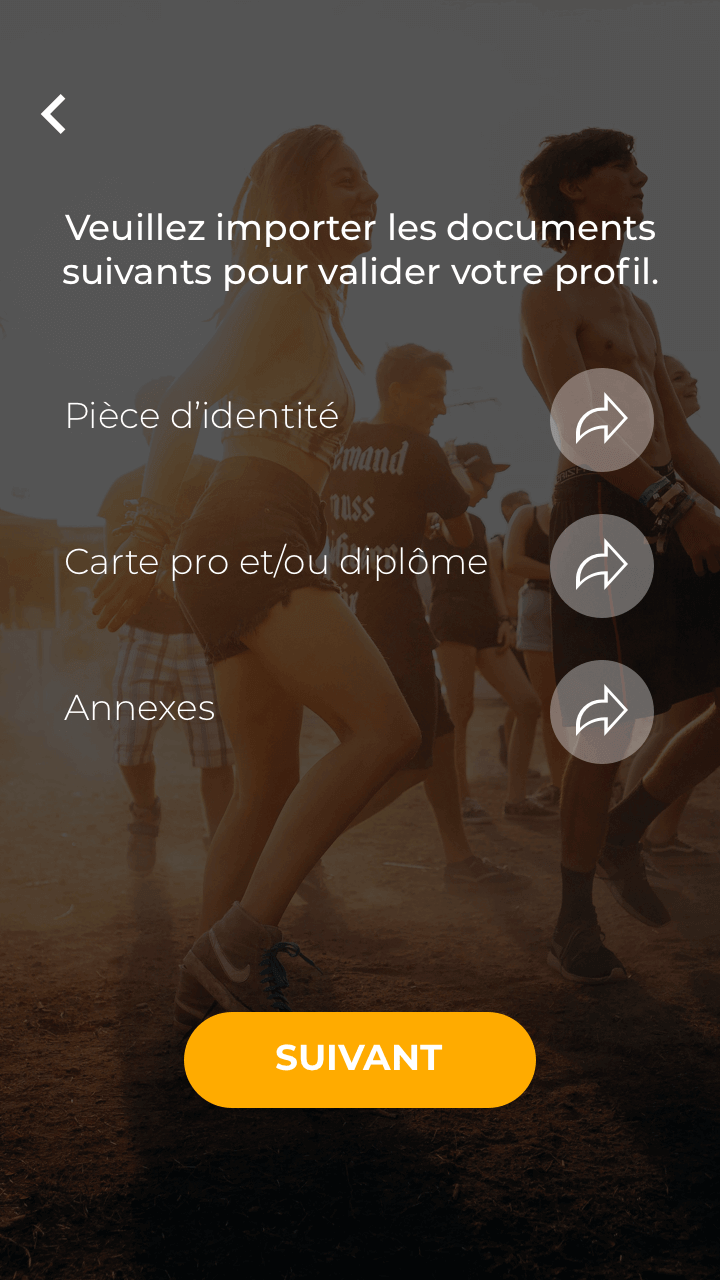Viewport: 720px width, 1280px height.
Task: Click the Pièce d'identité label
Action: coord(201,416)
